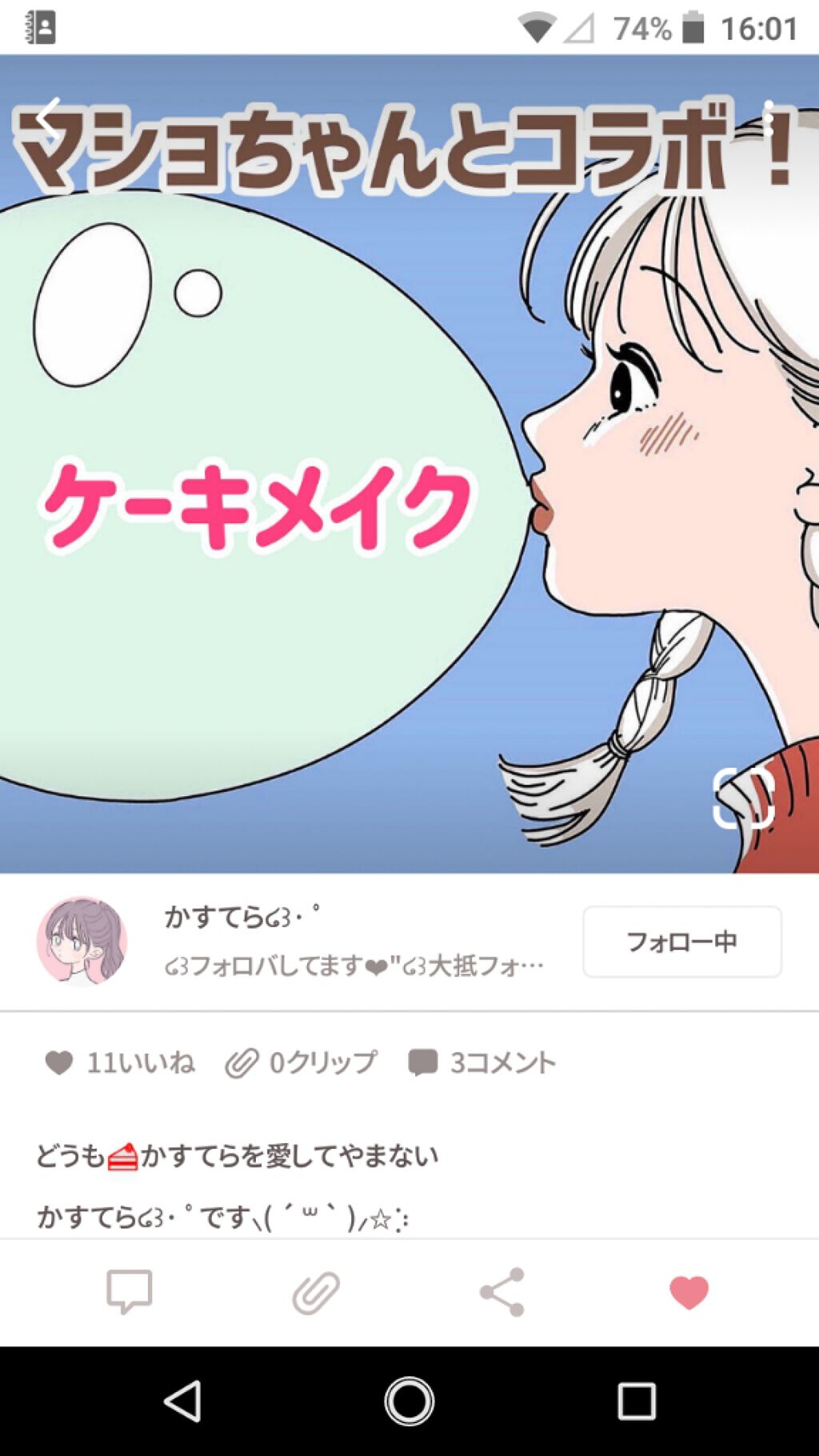
Task: Open the かすてら profile avatar
Action: [82, 941]
